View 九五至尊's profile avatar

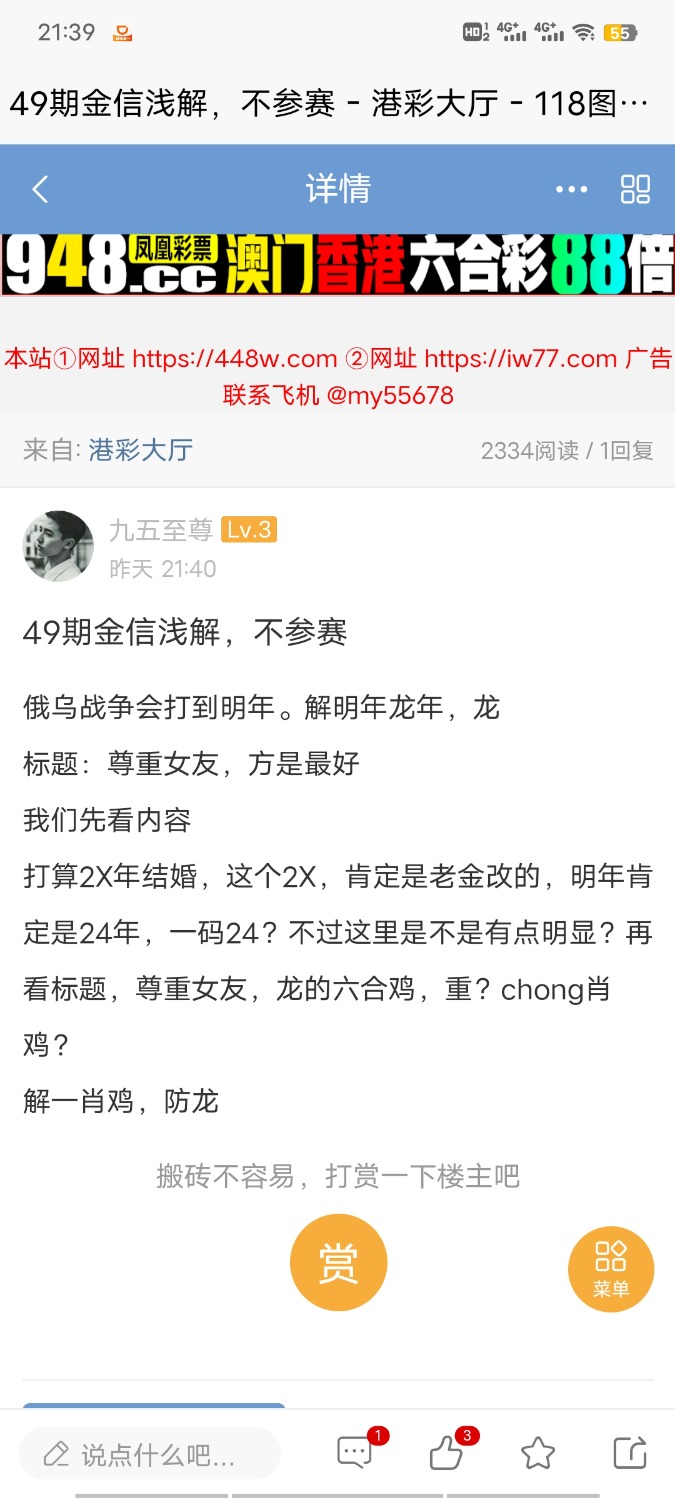tap(58, 546)
